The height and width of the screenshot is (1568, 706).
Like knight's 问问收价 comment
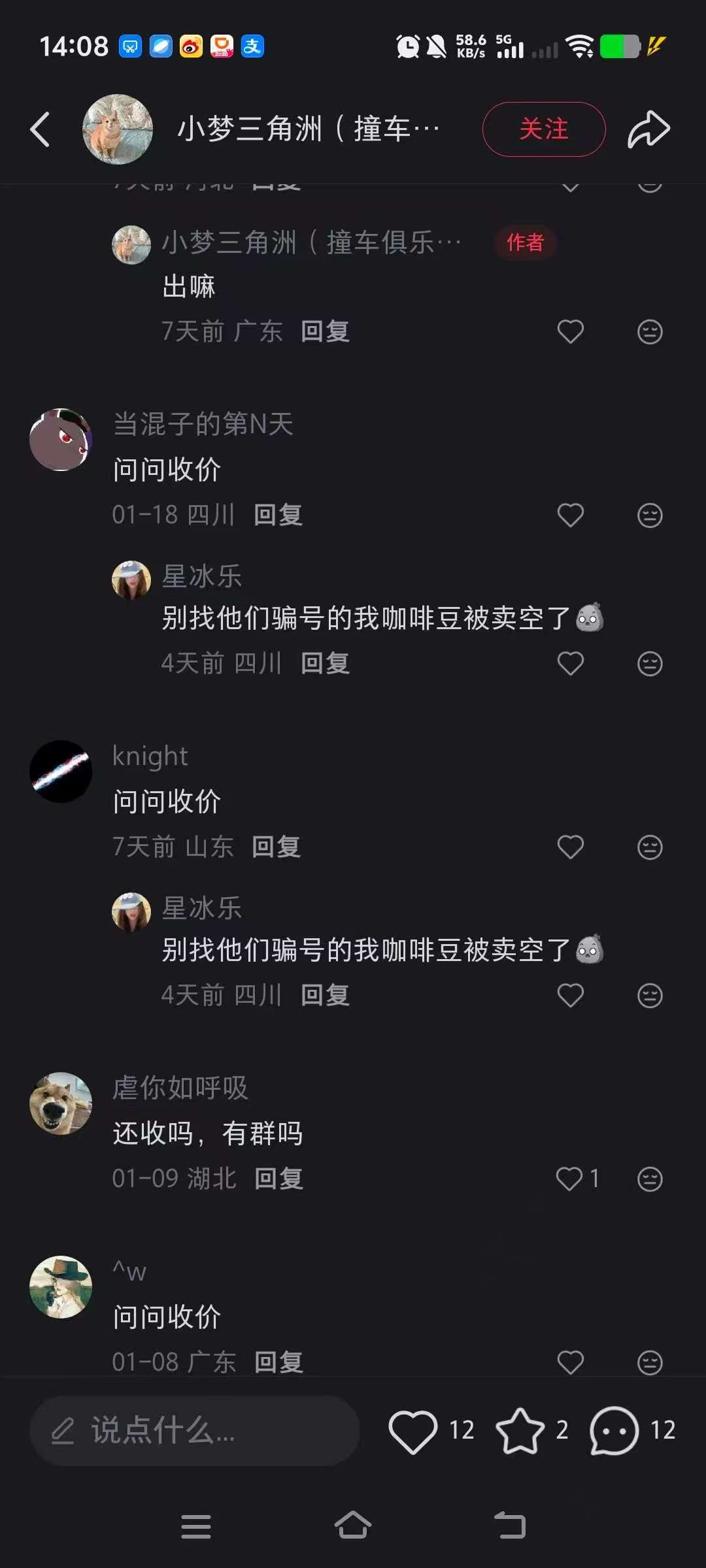(x=570, y=847)
